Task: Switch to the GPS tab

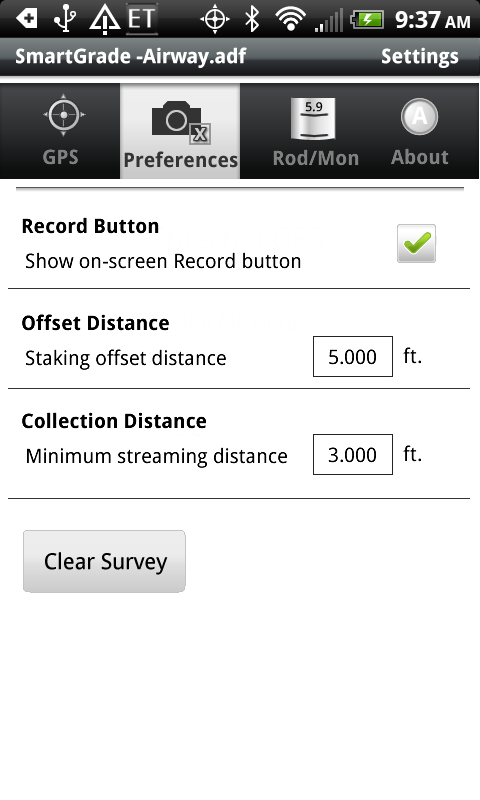Action: pyautogui.click(x=60, y=131)
